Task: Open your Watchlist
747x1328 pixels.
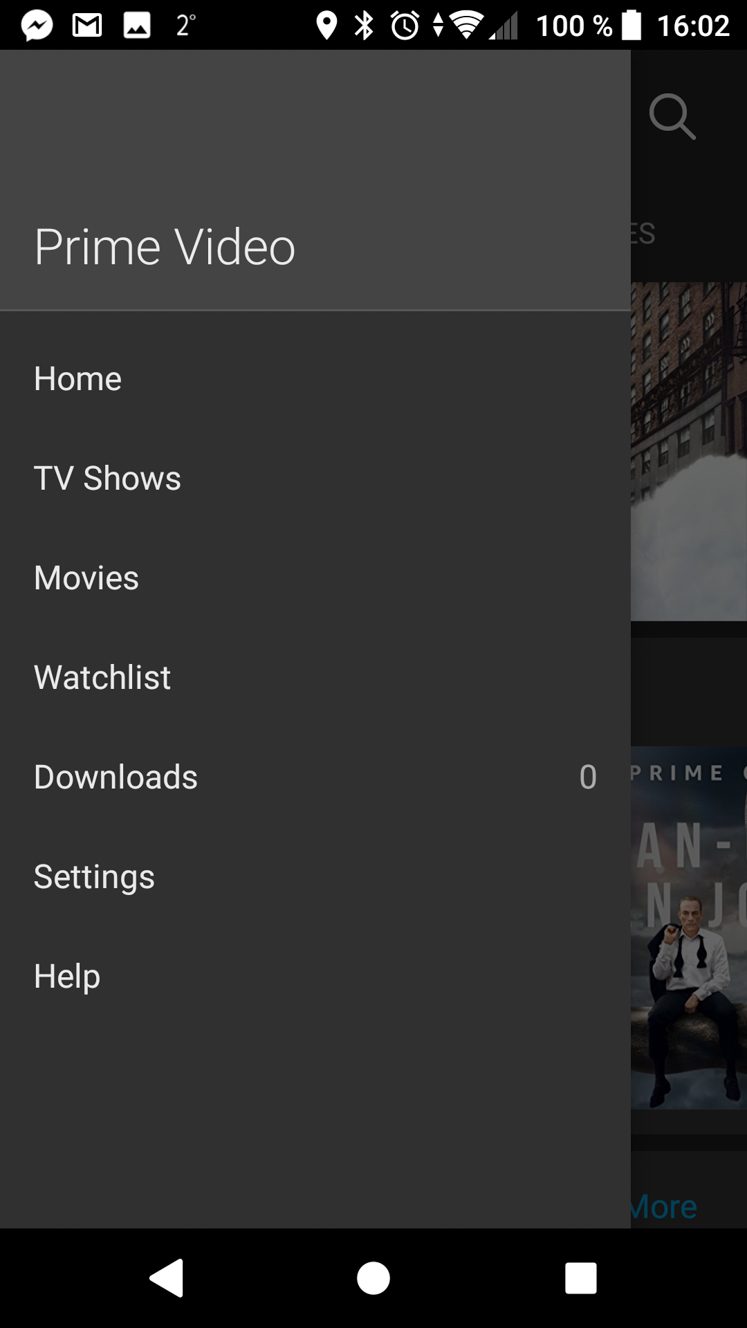Action: (315, 677)
